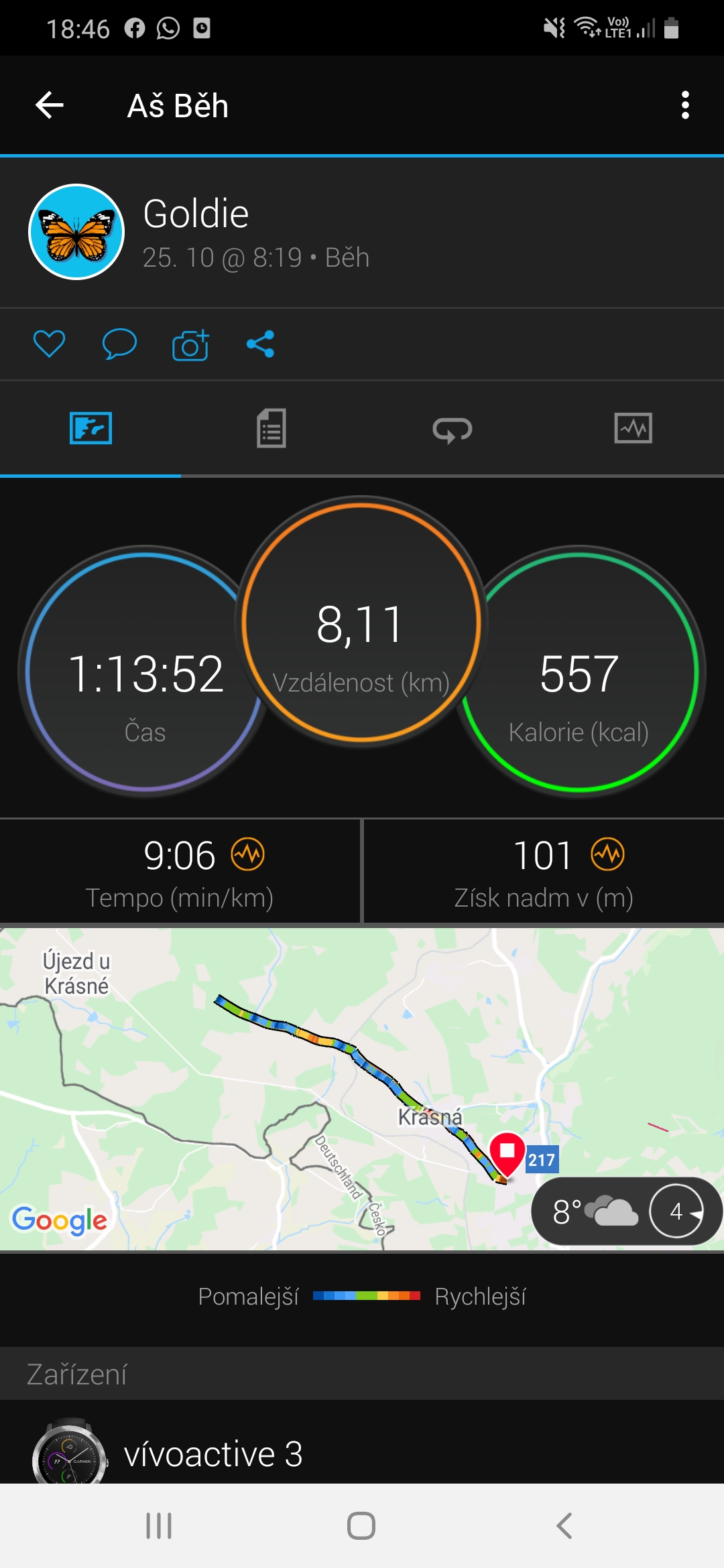This screenshot has width=724, height=1568.
Task: Go back using the top arrow
Action: 50,105
